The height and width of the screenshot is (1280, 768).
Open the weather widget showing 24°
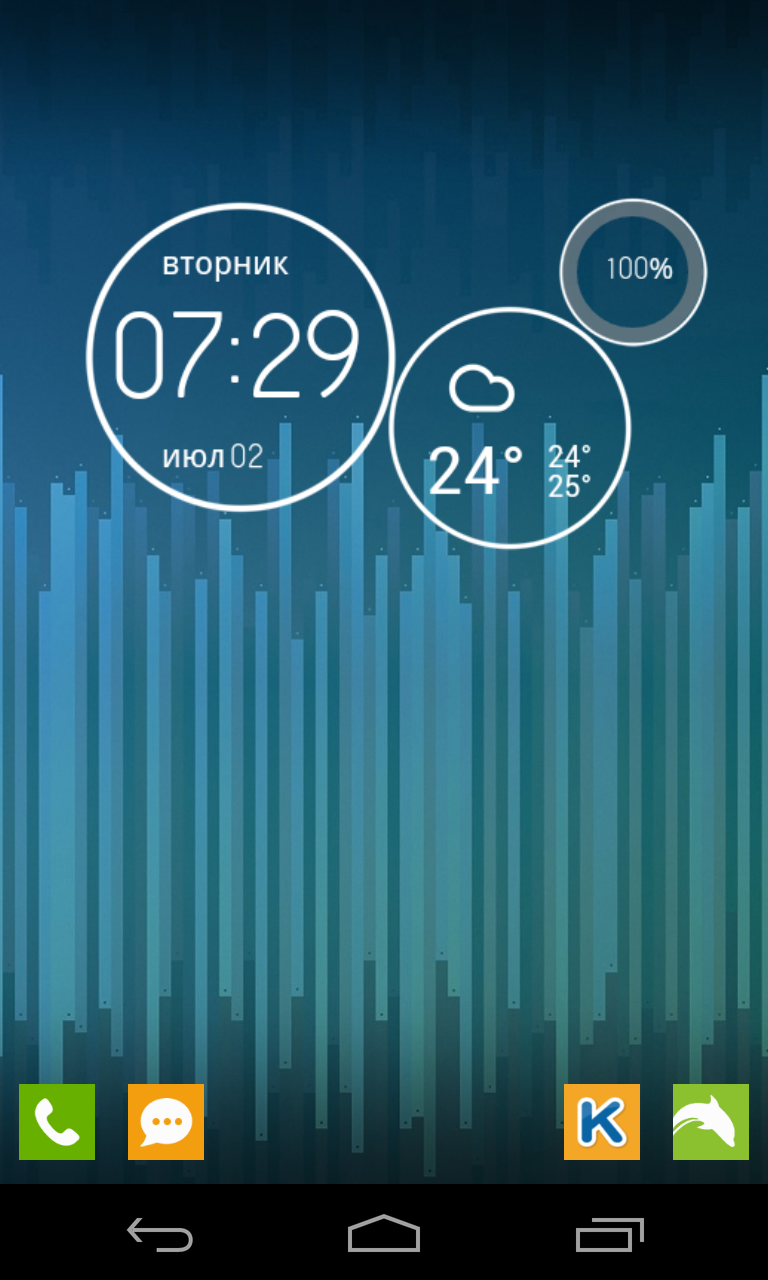pyautogui.click(x=510, y=428)
